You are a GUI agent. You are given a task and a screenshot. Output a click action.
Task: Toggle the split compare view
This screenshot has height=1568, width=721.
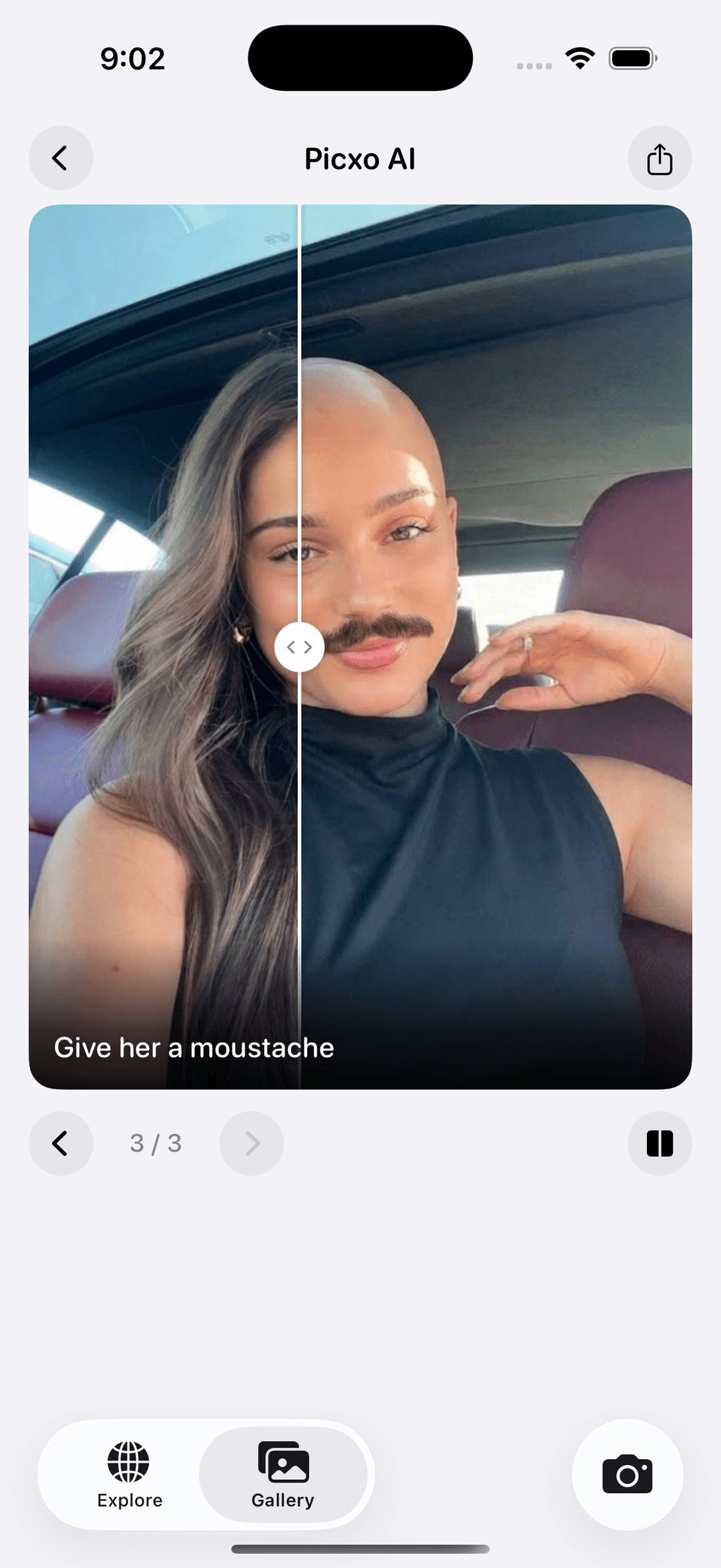click(660, 1143)
